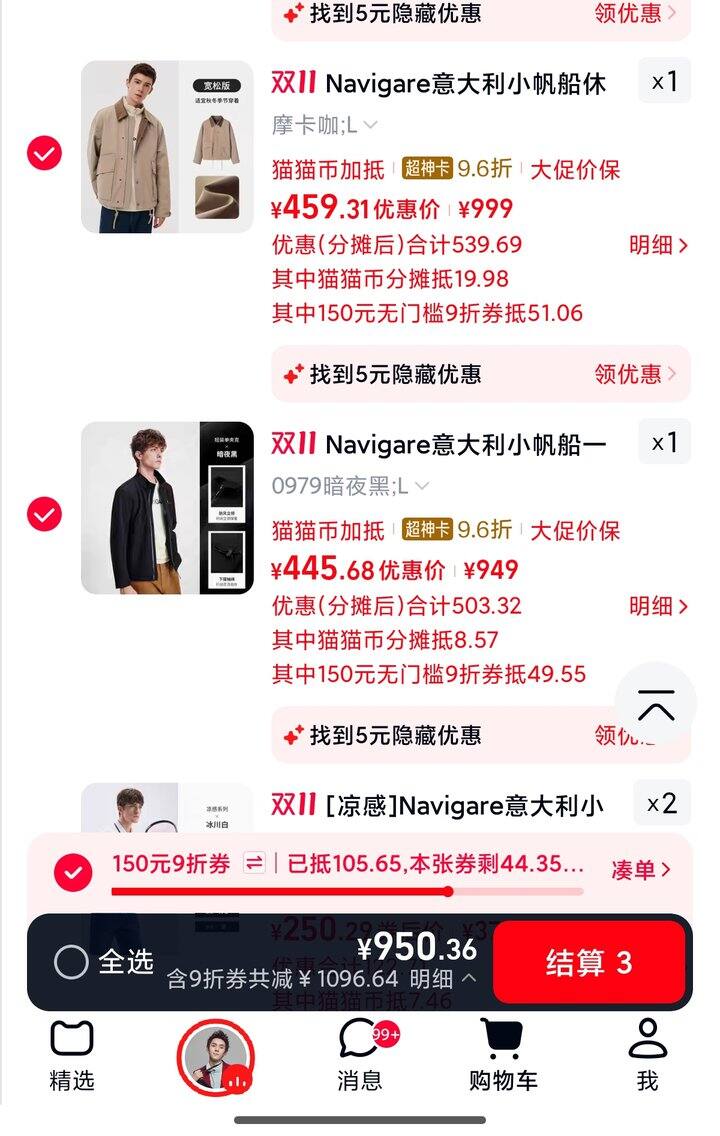720x1136 pixels.
Task: Change the 摩卡咖;L size option
Action: 324,125
